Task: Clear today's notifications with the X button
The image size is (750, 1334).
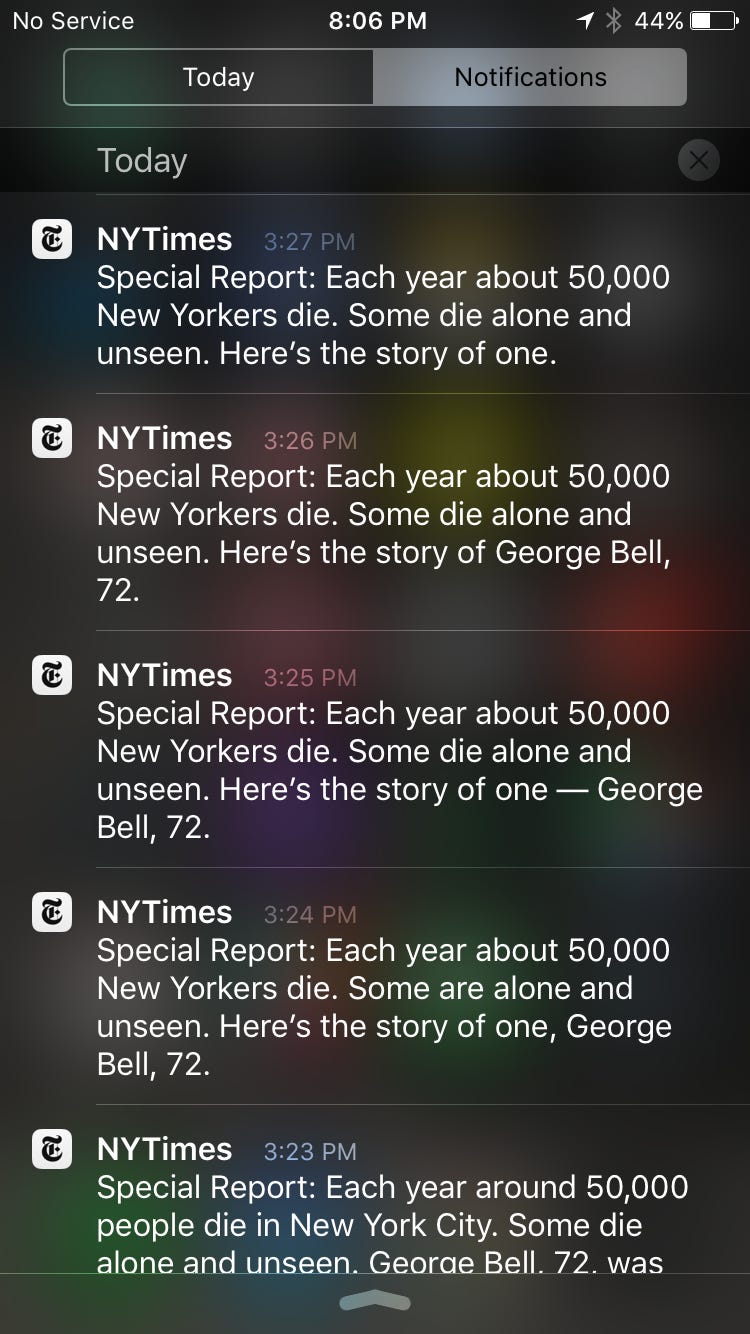Action: [x=698, y=160]
